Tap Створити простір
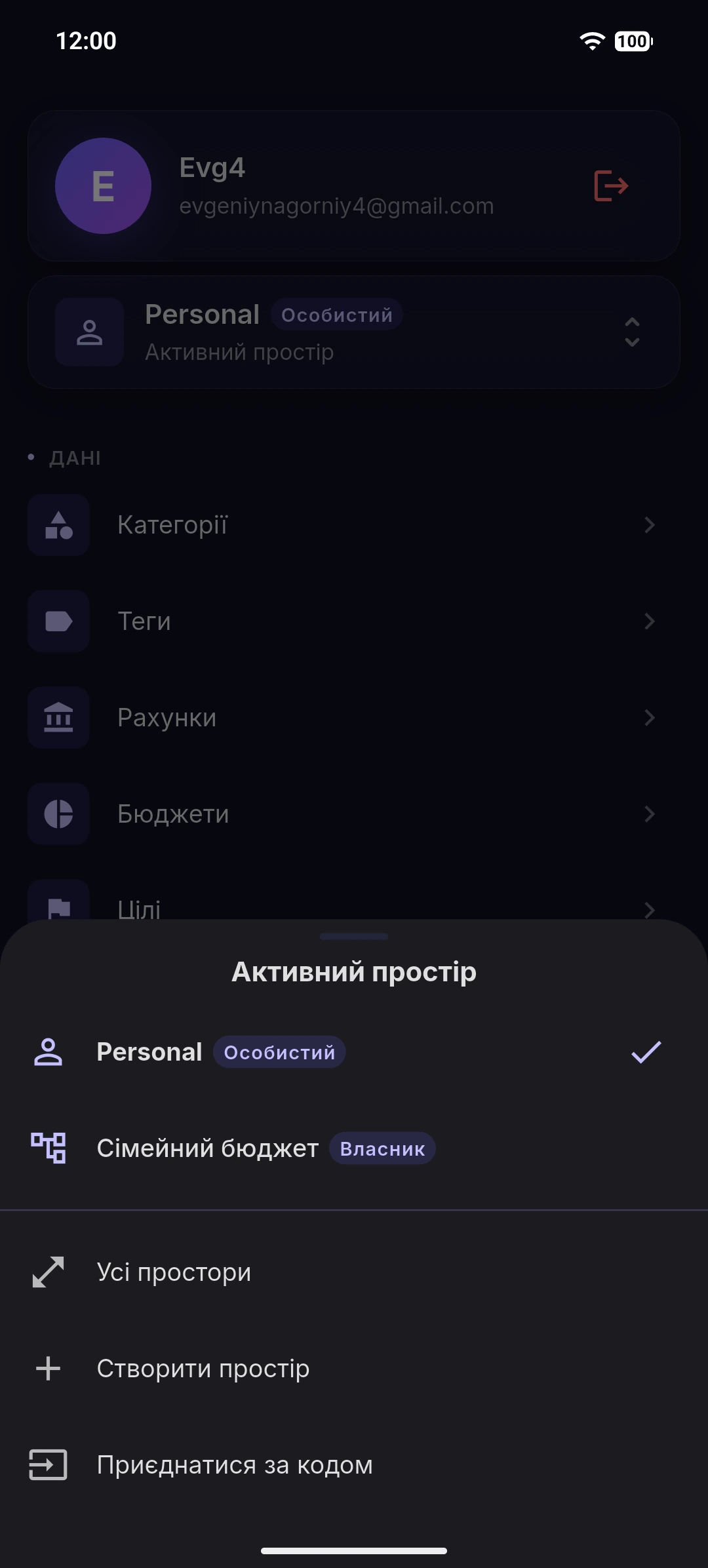 pyautogui.click(x=354, y=1368)
